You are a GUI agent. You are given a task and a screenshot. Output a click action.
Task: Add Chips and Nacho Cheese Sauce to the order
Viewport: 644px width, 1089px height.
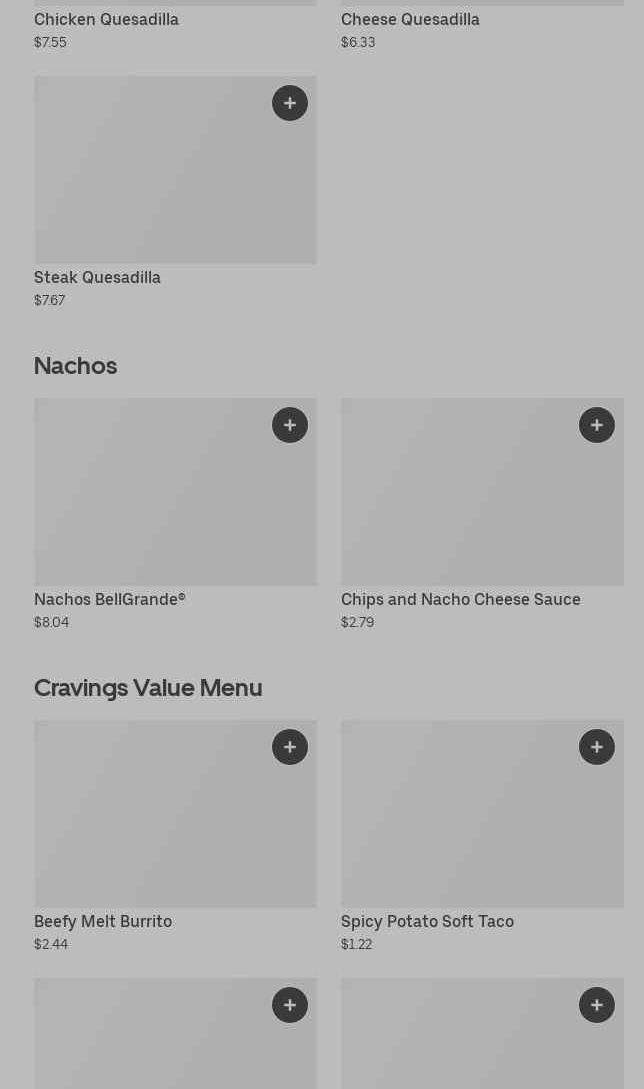click(x=597, y=425)
